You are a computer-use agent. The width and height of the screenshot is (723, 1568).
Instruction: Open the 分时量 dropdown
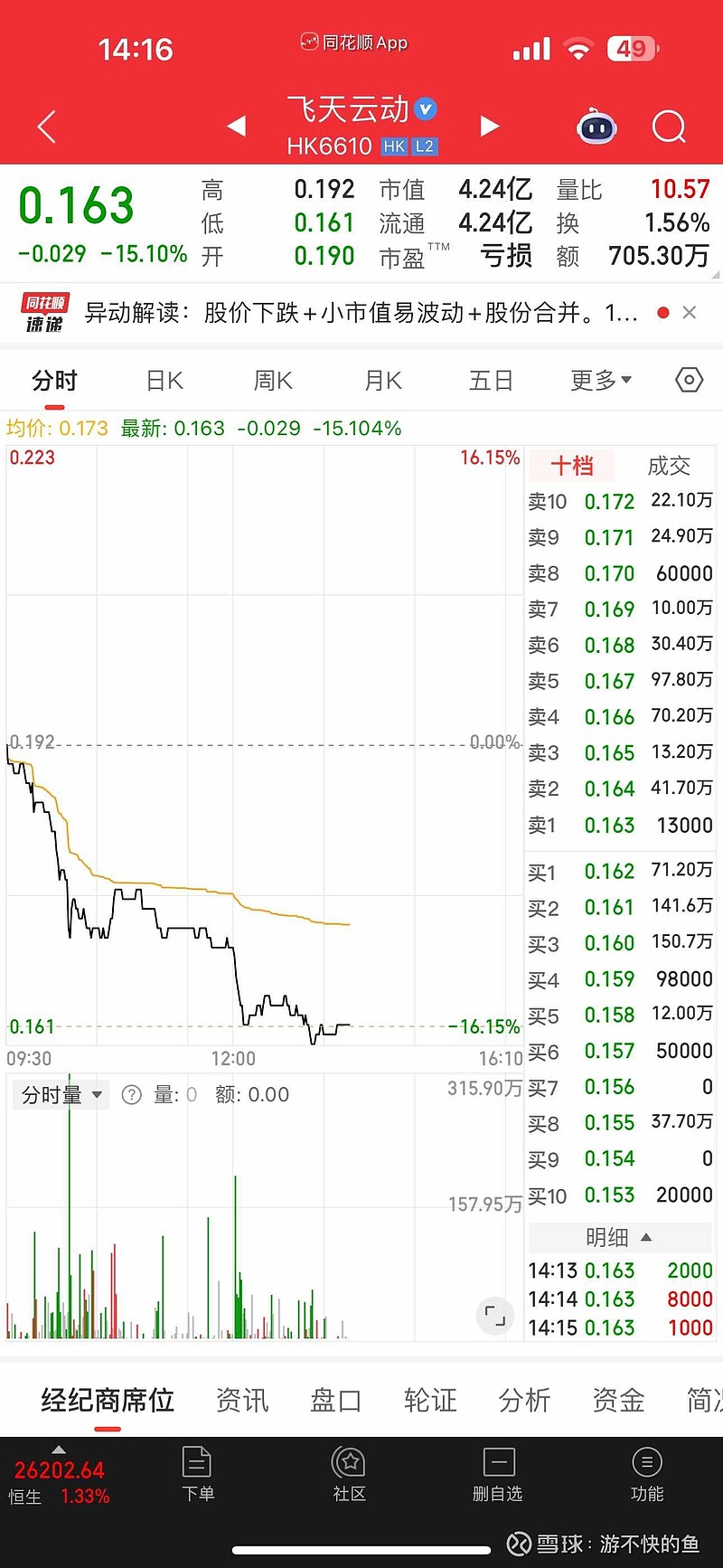(x=60, y=1094)
